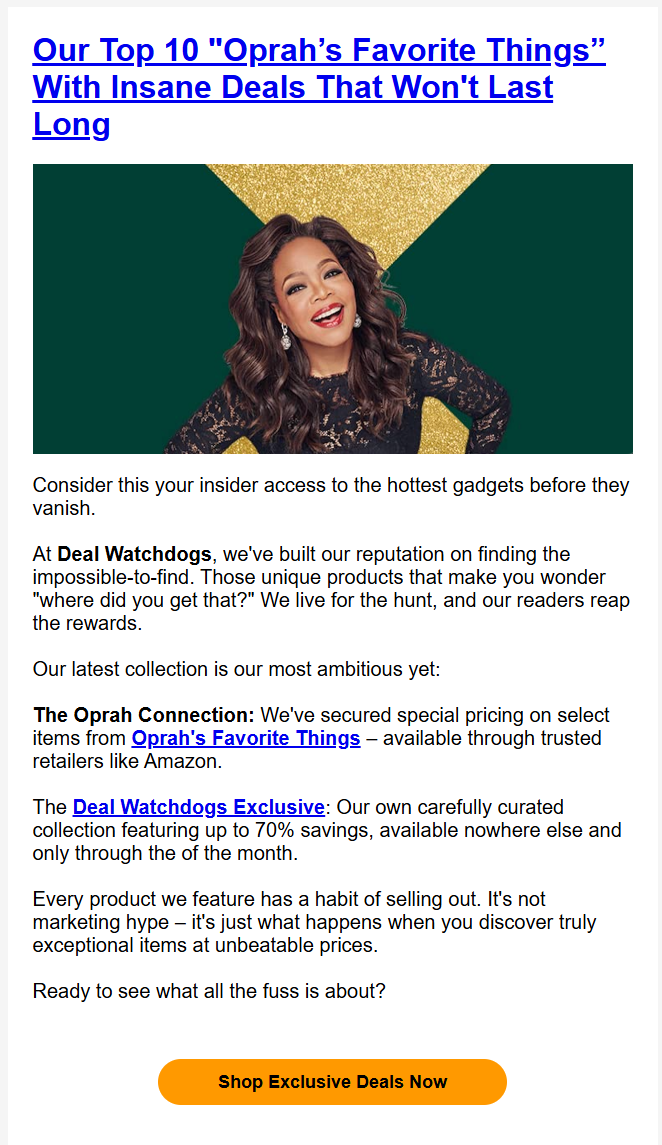
Task: Tap Shop Exclusive Deals Now button
Action: tap(332, 1082)
